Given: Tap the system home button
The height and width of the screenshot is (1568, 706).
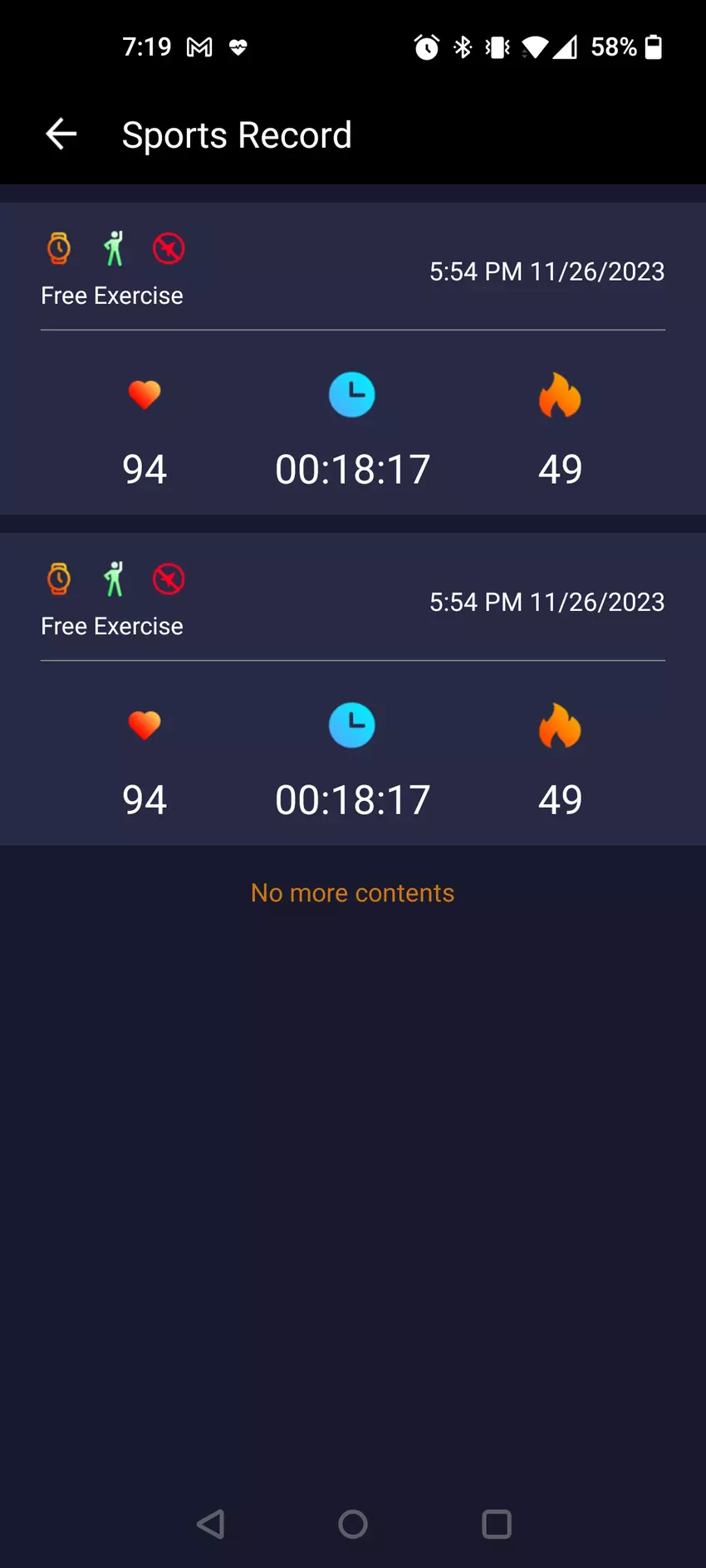Looking at the screenshot, I should point(353,1524).
